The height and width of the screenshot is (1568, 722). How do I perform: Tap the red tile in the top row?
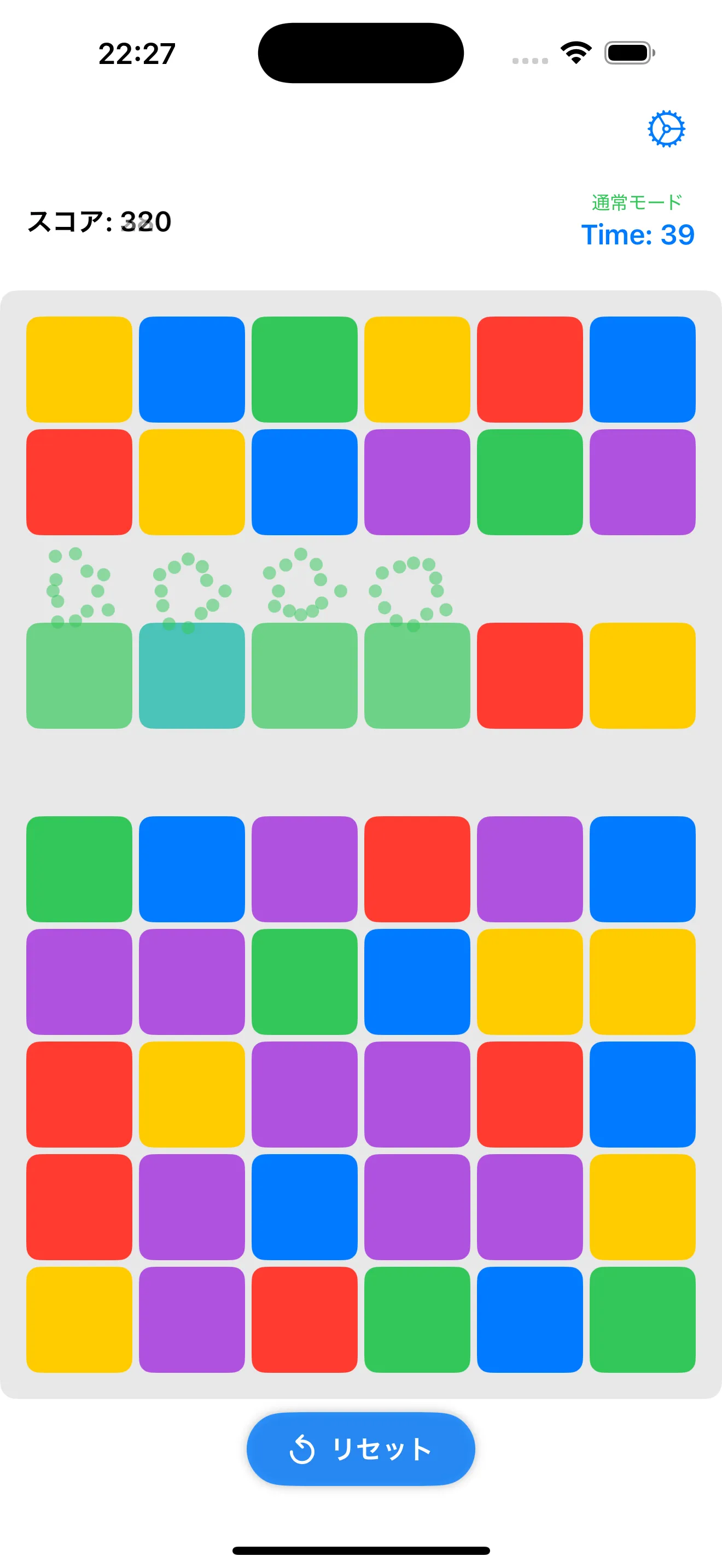click(529, 369)
